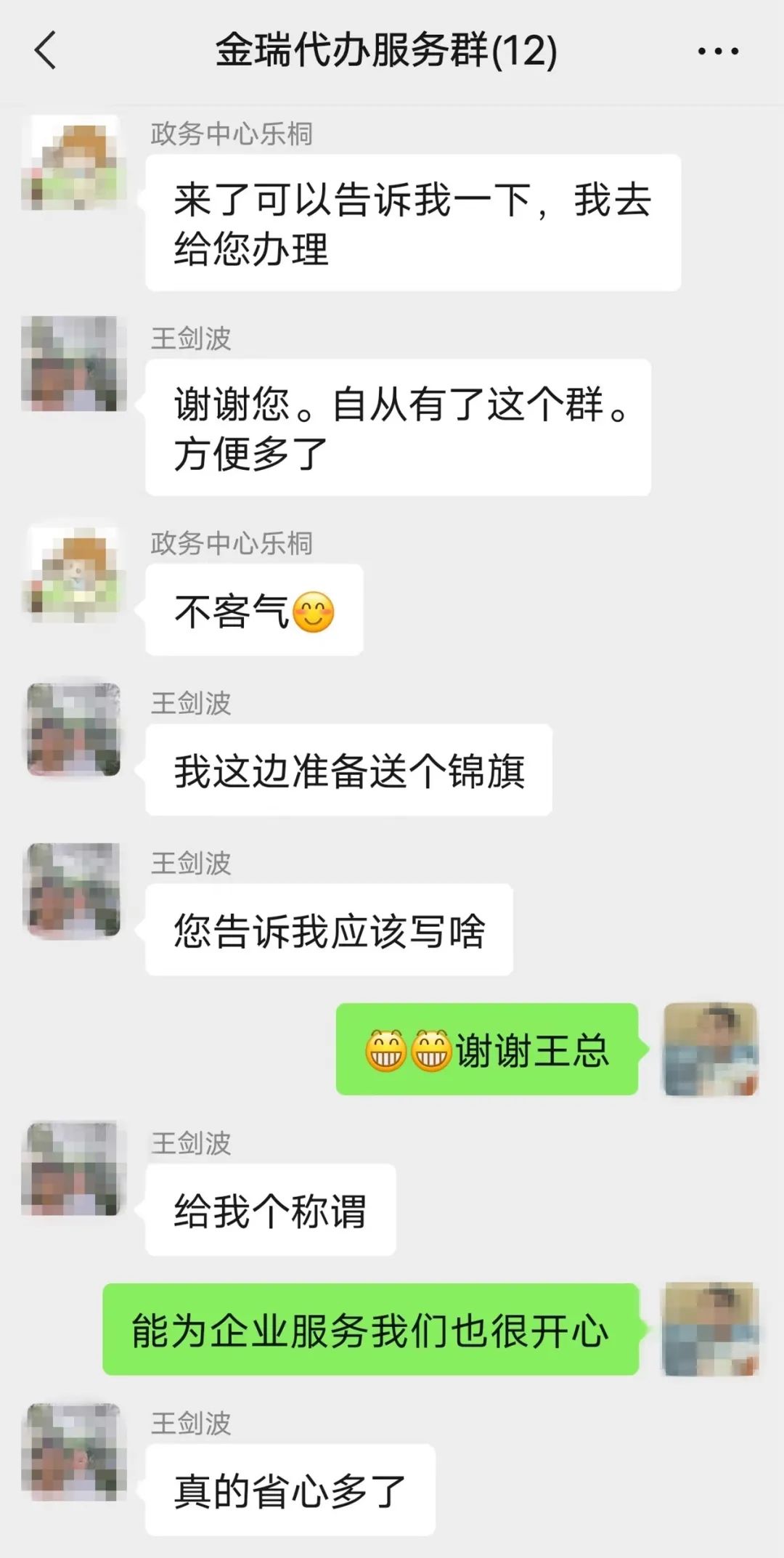
Task: Tap 王剑波's avatar beside 真的省心多了
Action: [x=73, y=1451]
